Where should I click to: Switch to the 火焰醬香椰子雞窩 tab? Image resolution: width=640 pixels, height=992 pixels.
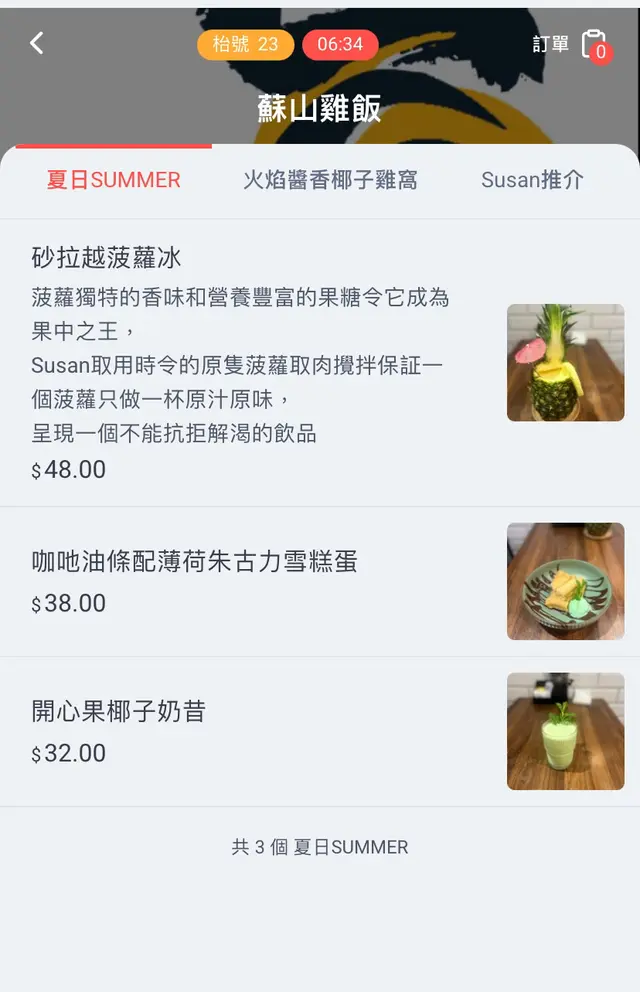(330, 180)
